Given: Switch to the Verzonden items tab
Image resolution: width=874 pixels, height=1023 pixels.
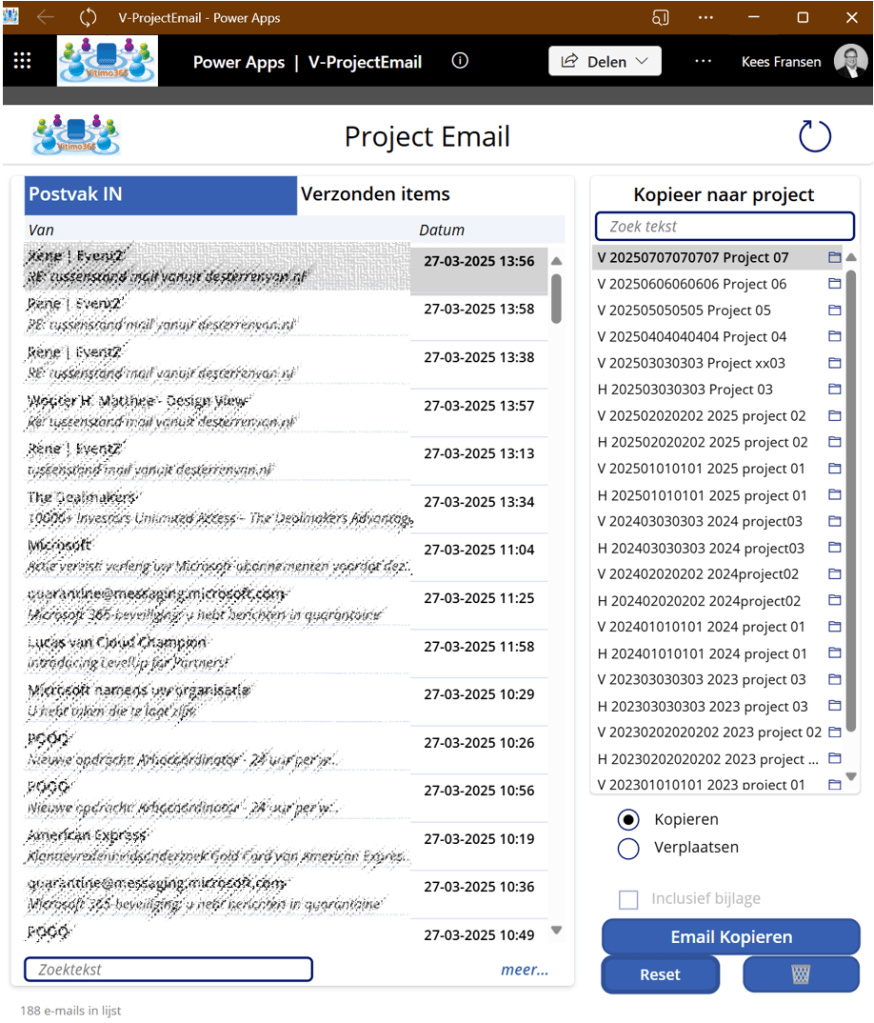Looking at the screenshot, I should coord(376,195).
